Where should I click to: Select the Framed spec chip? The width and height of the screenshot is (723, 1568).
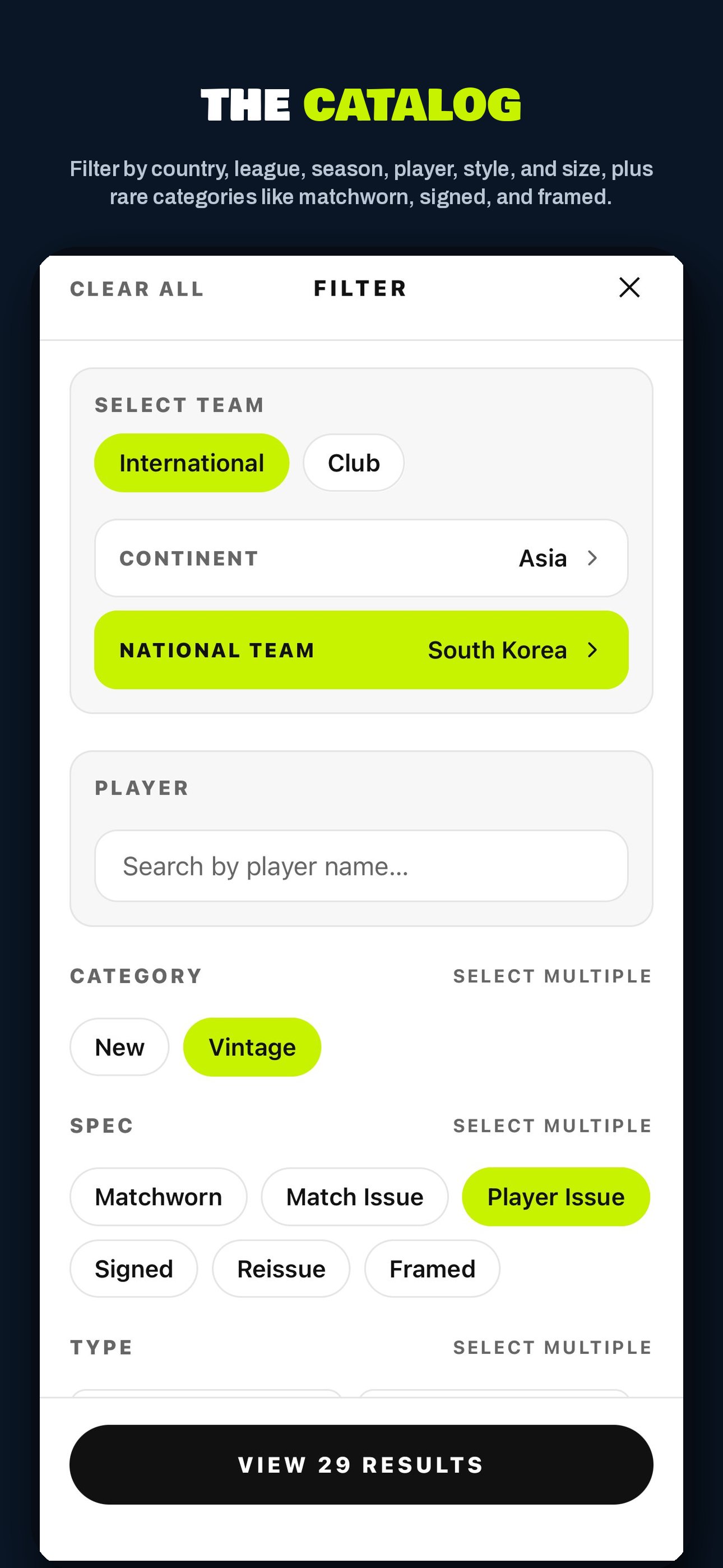point(432,1269)
